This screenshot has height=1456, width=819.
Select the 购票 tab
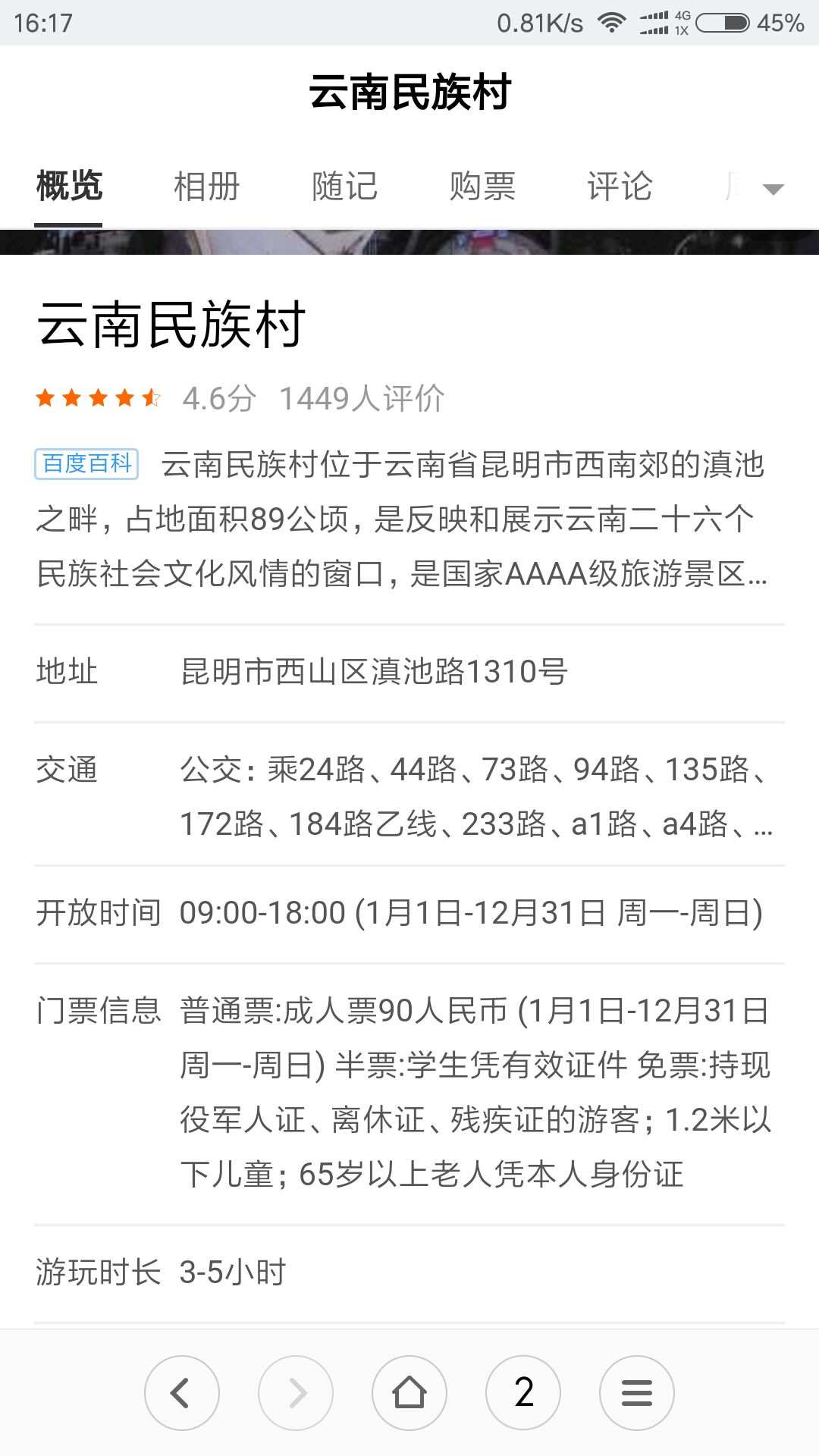[482, 187]
